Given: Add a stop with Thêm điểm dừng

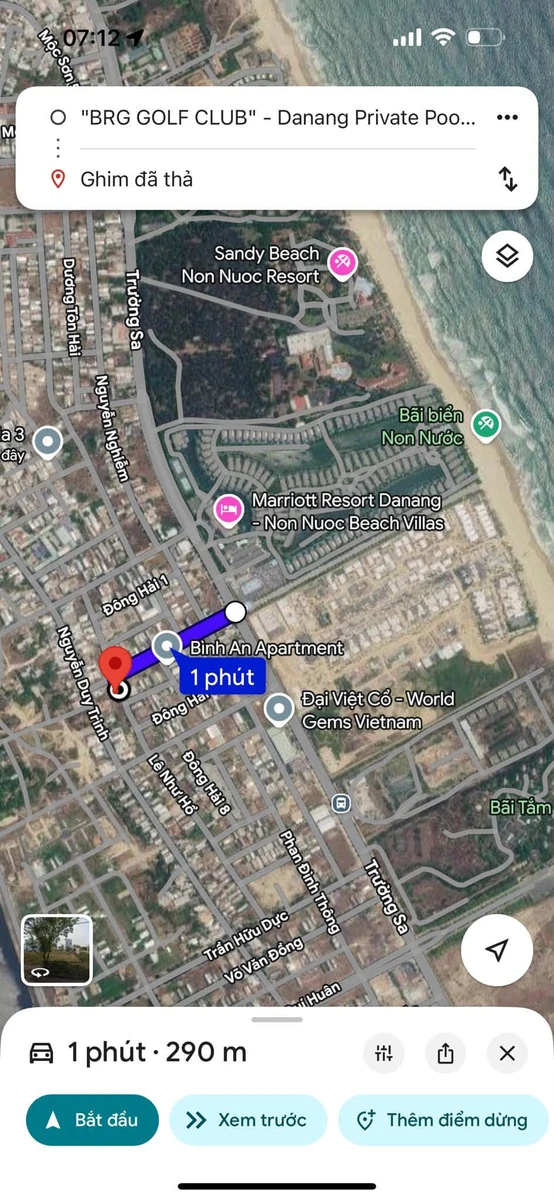Looking at the screenshot, I should 445,1119.
